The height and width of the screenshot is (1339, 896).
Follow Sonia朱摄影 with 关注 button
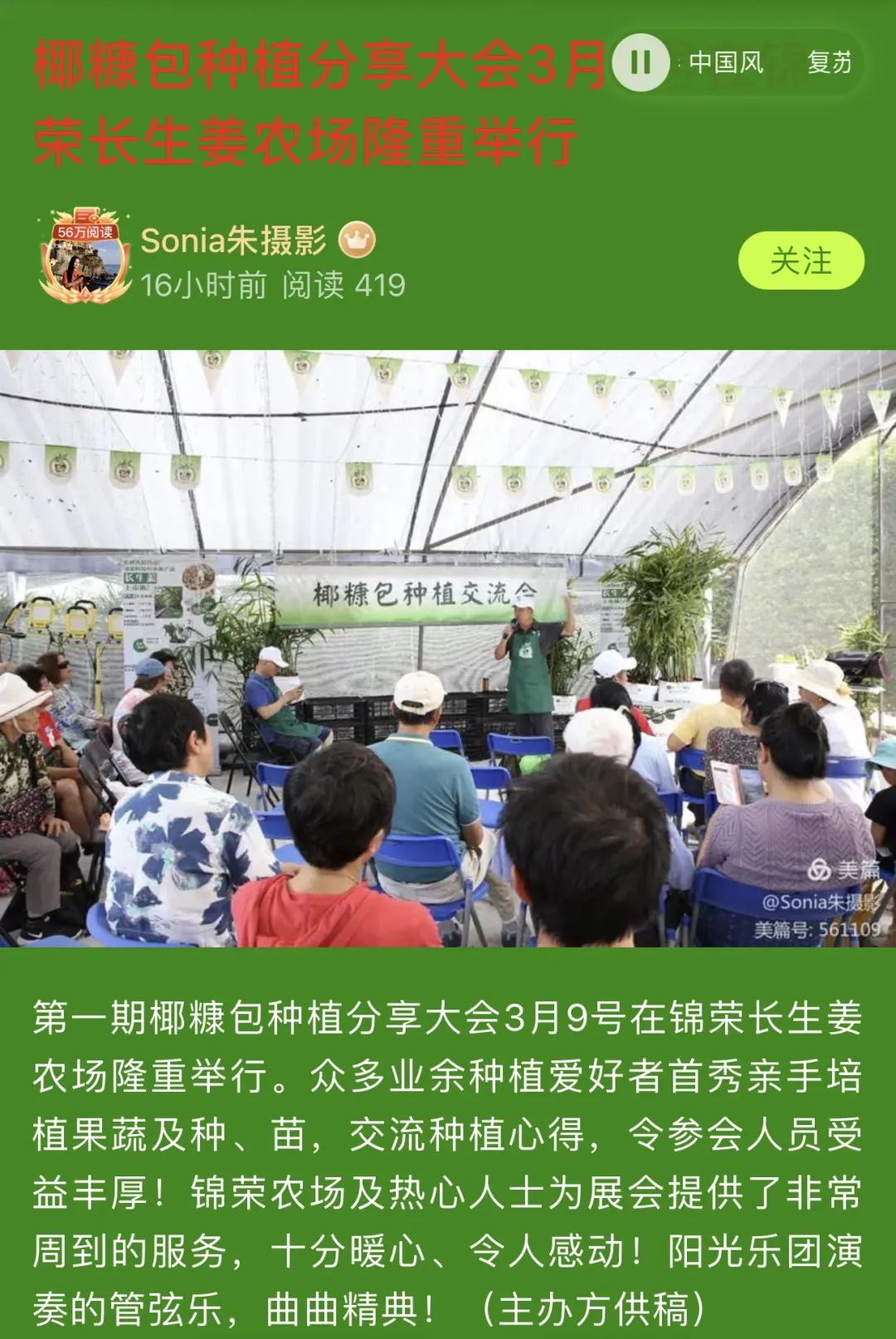pyautogui.click(x=801, y=261)
